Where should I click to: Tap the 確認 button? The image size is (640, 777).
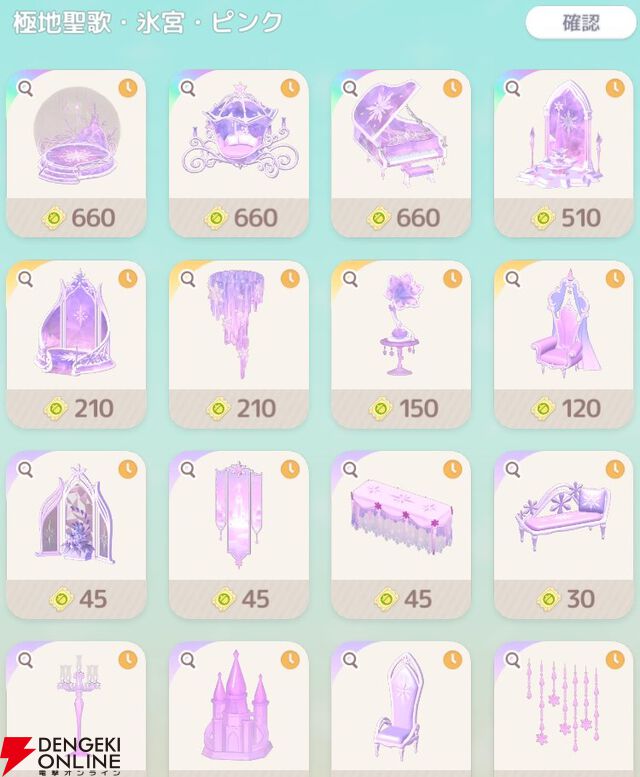pyautogui.click(x=580, y=23)
